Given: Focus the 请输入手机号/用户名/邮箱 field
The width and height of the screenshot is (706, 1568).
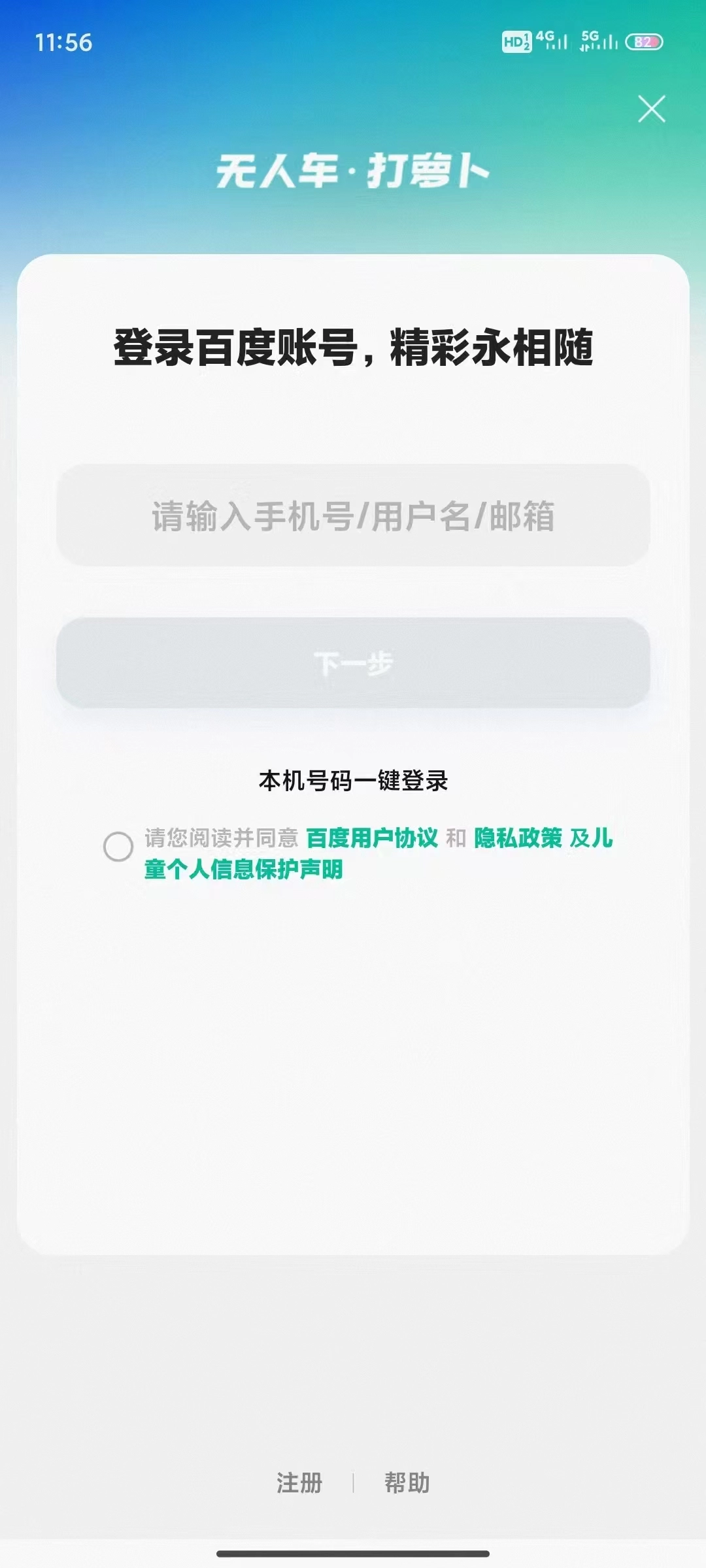Looking at the screenshot, I should [353, 515].
